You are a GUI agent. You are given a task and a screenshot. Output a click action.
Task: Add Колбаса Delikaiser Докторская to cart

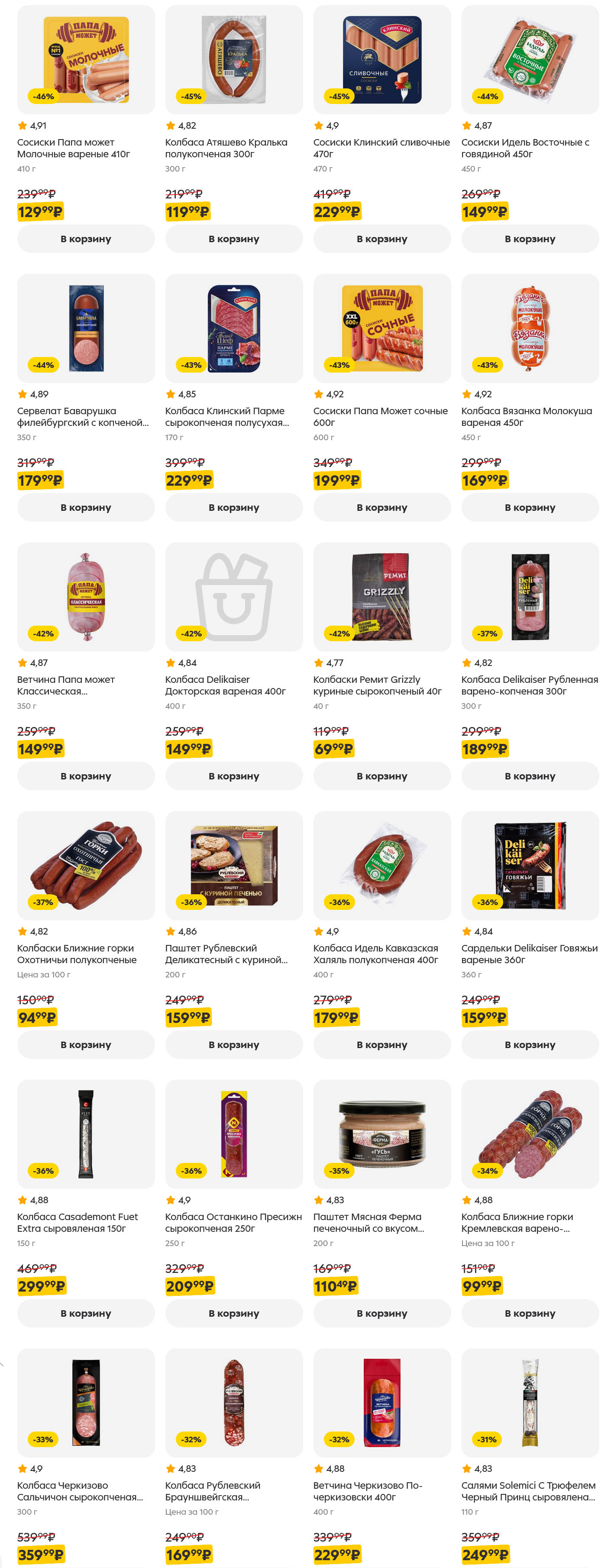click(x=234, y=776)
